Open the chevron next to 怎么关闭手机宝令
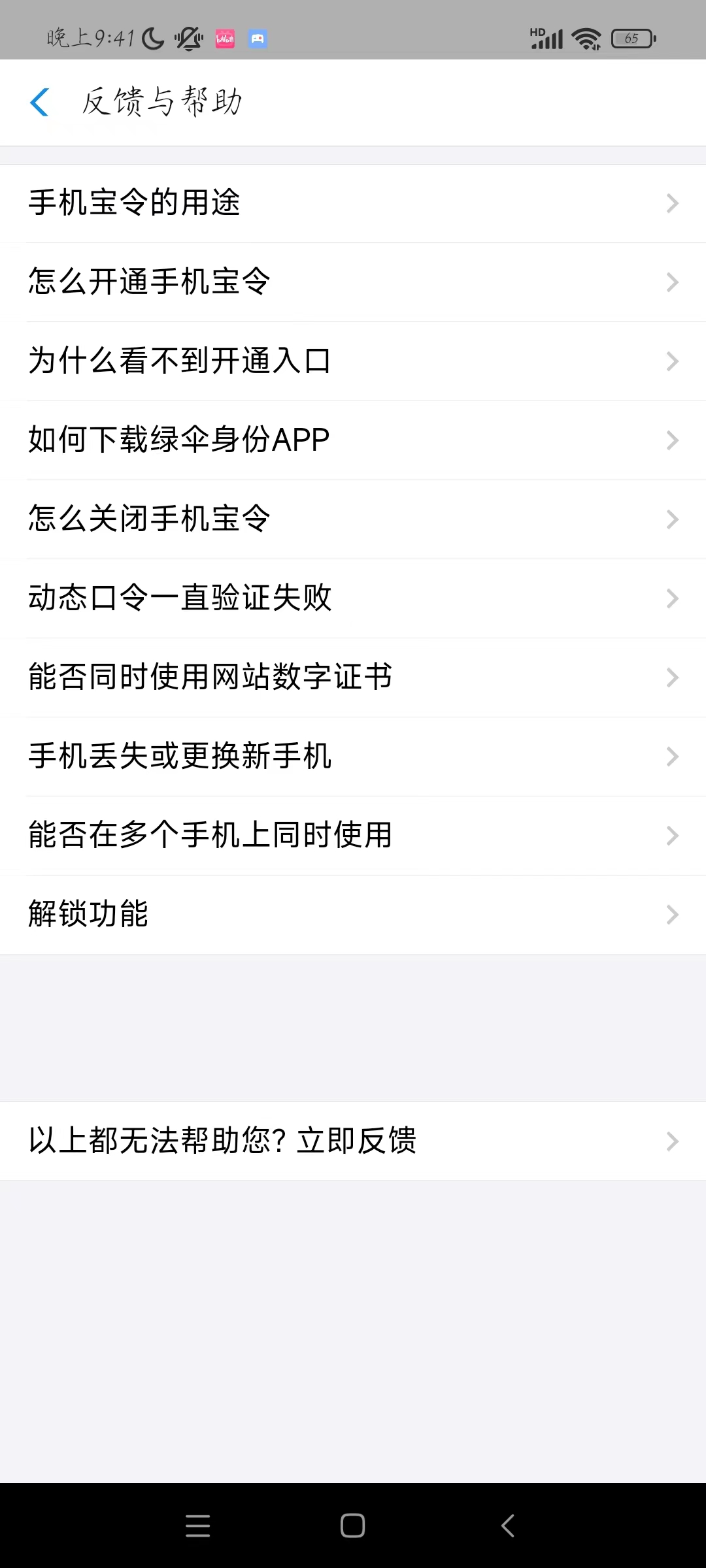Screen dimensions: 706x1568 pos(673,519)
